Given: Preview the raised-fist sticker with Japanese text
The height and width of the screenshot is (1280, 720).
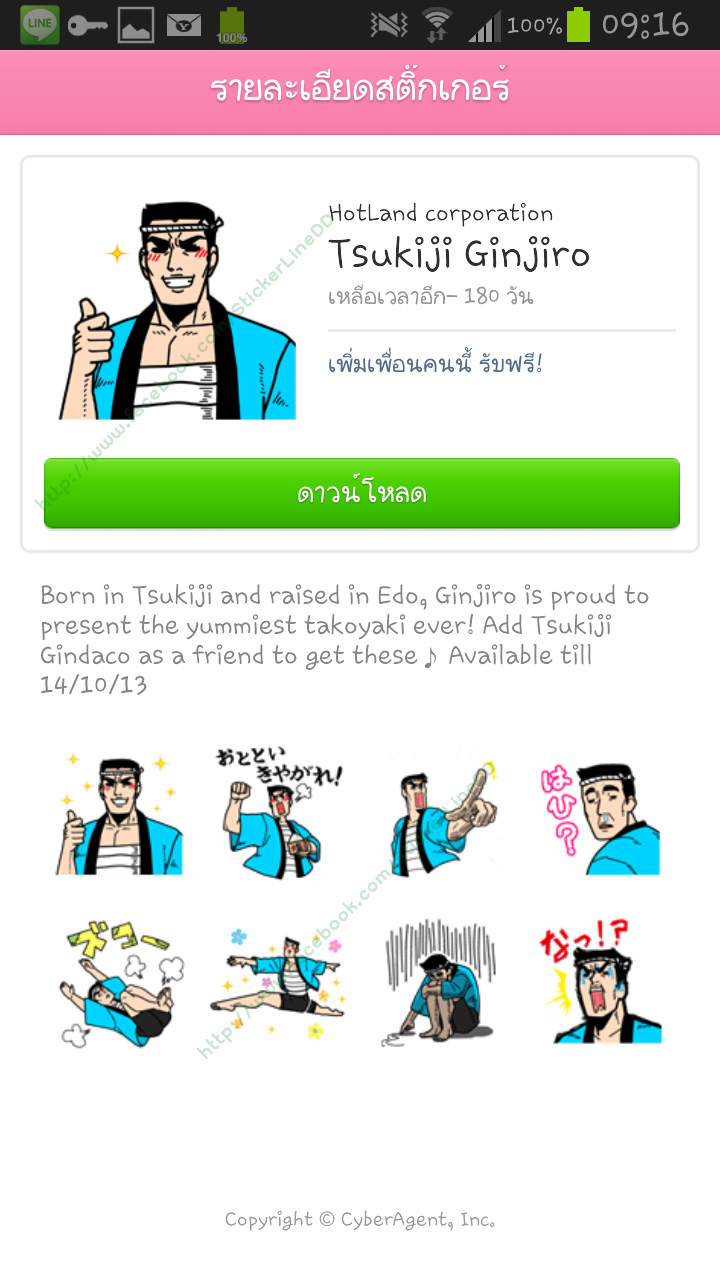Looking at the screenshot, I should point(280,813).
